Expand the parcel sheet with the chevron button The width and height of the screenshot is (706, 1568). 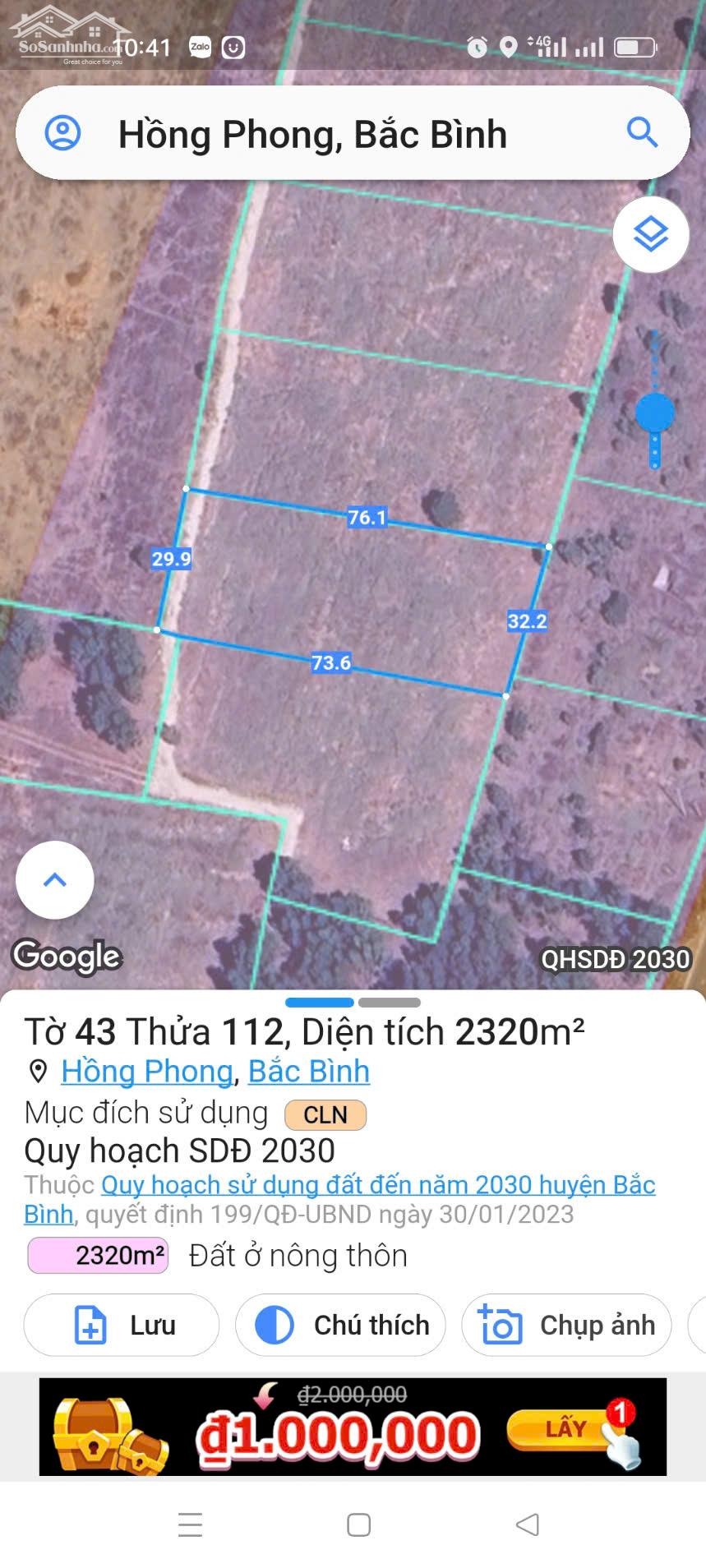[x=54, y=879]
